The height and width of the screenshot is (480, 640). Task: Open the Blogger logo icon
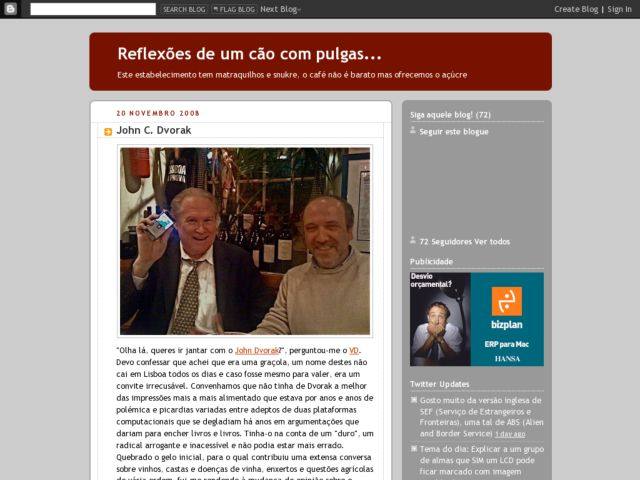(x=11, y=9)
